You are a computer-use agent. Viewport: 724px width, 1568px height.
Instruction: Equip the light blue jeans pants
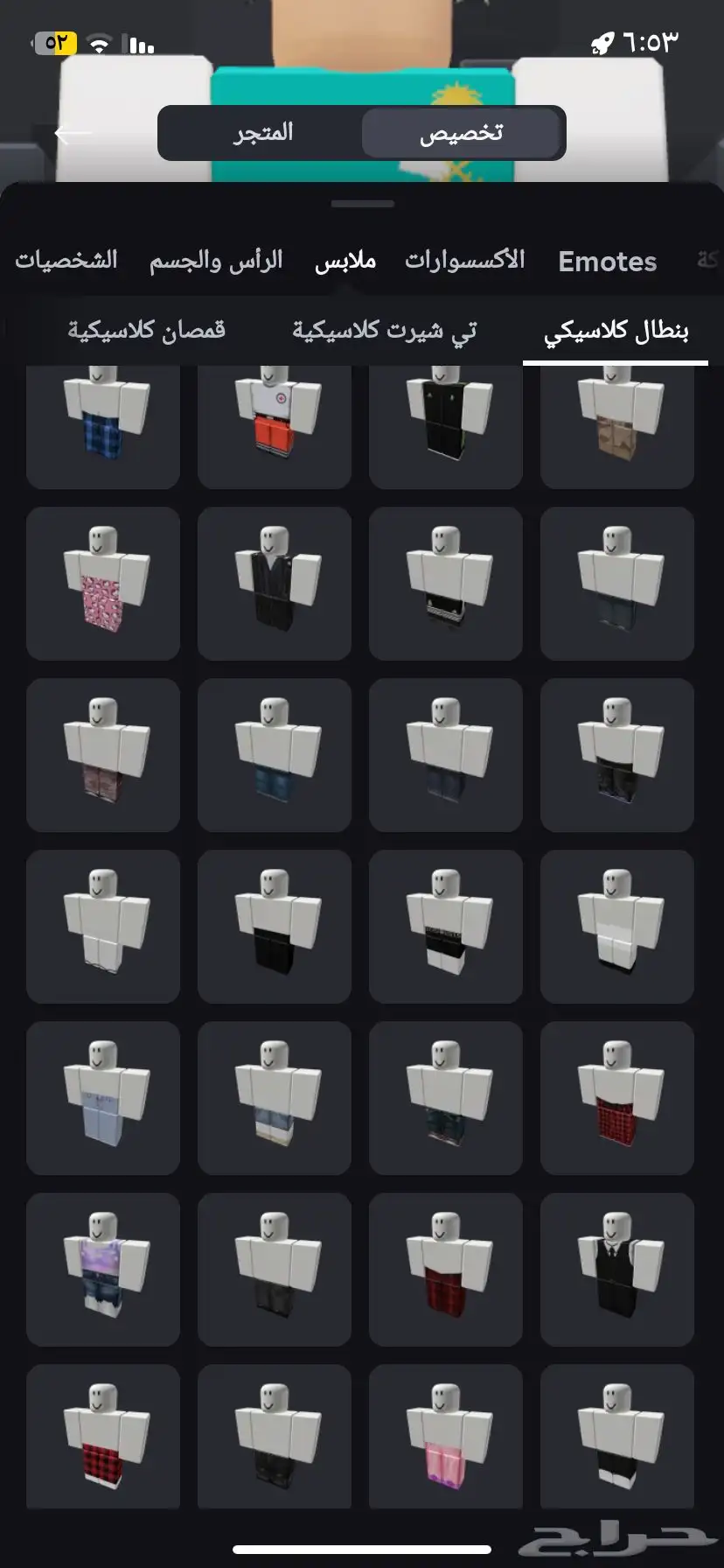(103, 1097)
